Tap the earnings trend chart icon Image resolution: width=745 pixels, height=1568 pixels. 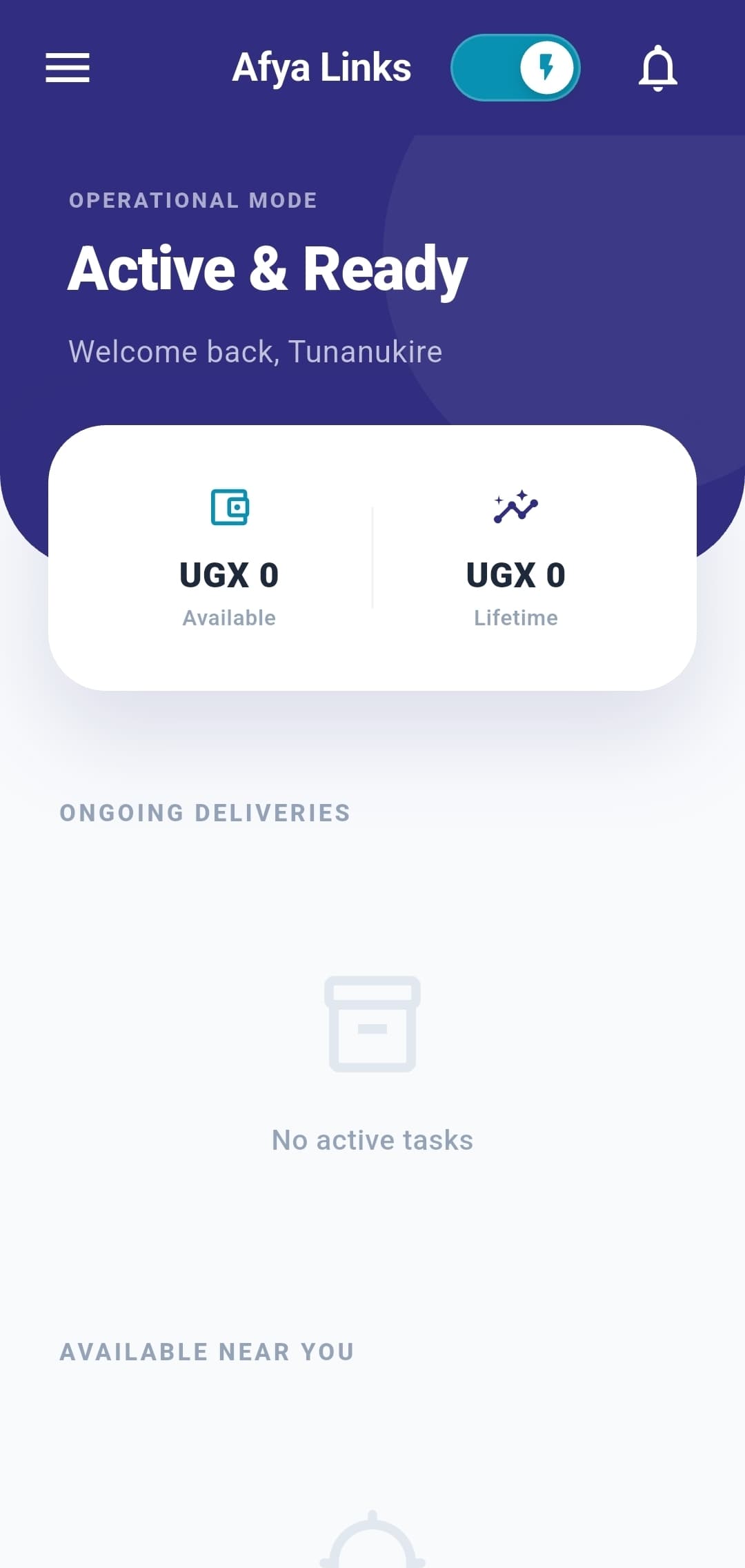516,511
